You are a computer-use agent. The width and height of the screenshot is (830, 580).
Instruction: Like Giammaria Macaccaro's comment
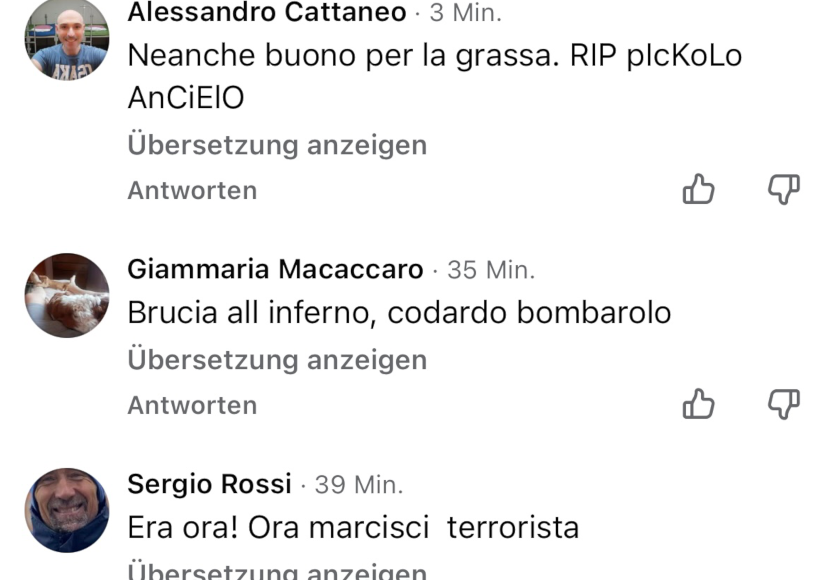click(x=698, y=404)
